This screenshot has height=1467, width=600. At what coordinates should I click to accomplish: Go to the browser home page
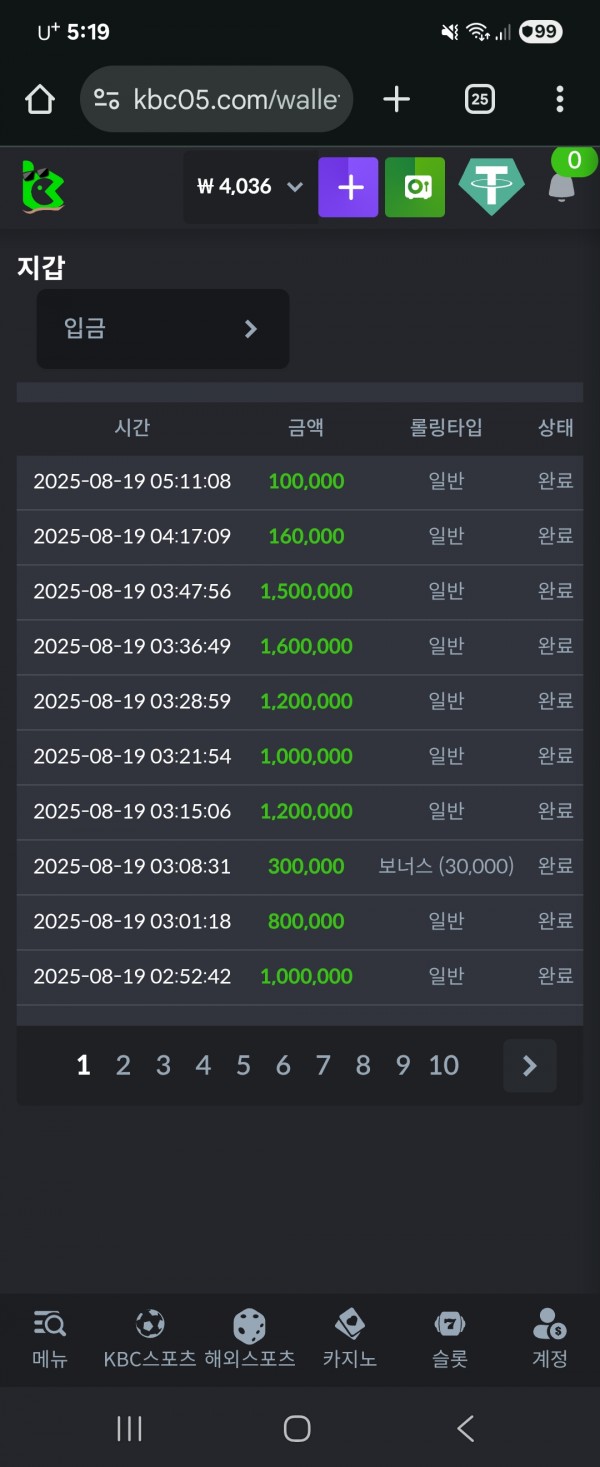pos(40,99)
